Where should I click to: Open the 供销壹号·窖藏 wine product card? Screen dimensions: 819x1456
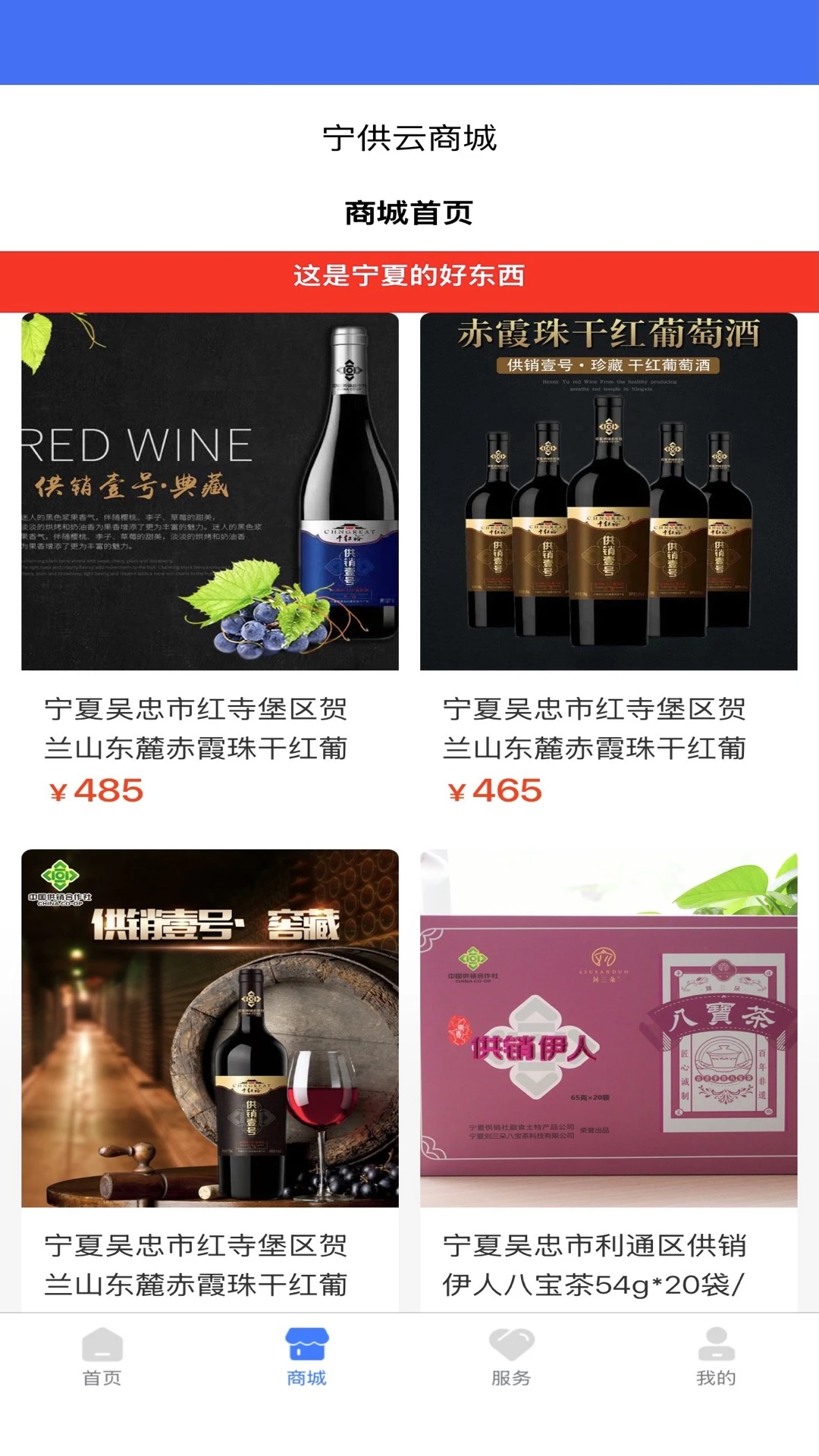(x=210, y=1081)
